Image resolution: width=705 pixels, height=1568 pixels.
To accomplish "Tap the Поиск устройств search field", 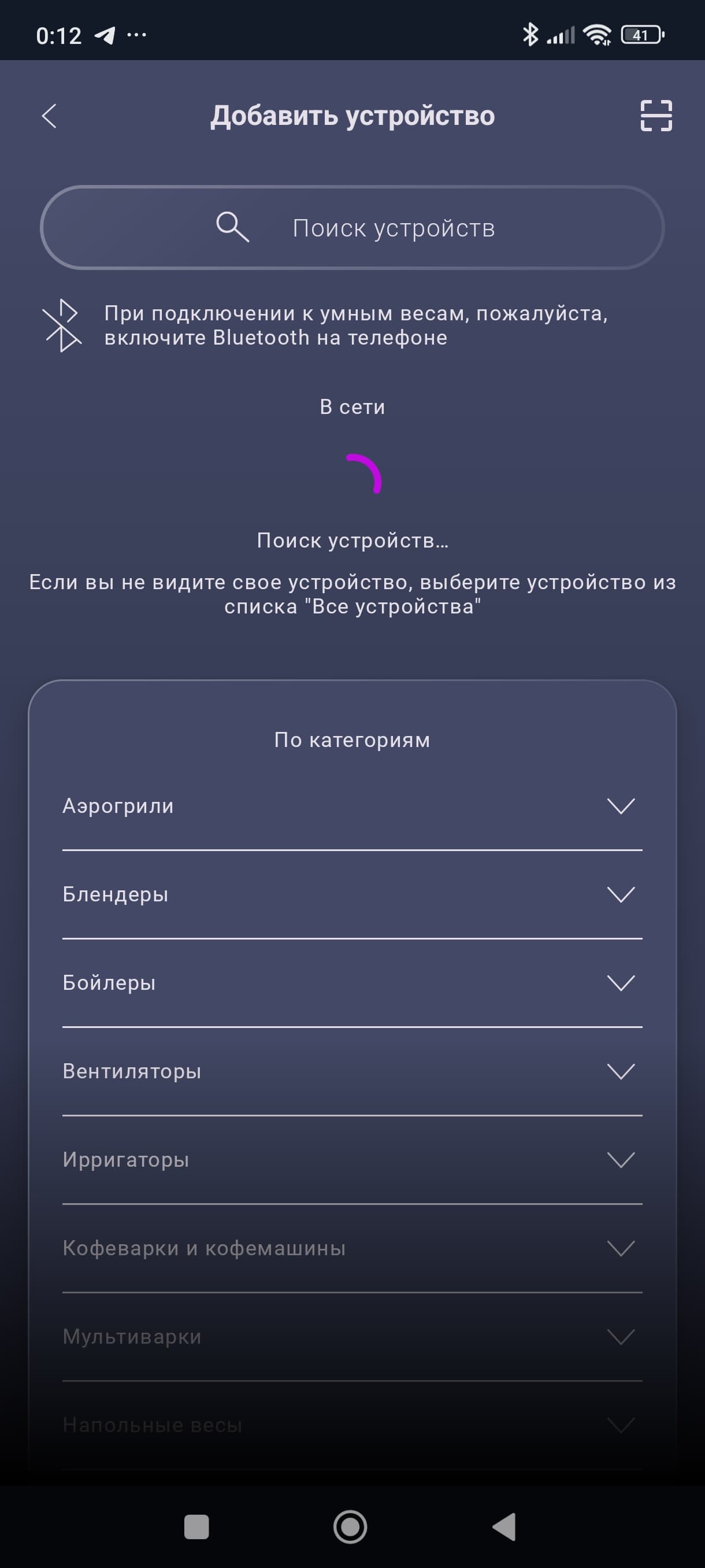I will [352, 227].
